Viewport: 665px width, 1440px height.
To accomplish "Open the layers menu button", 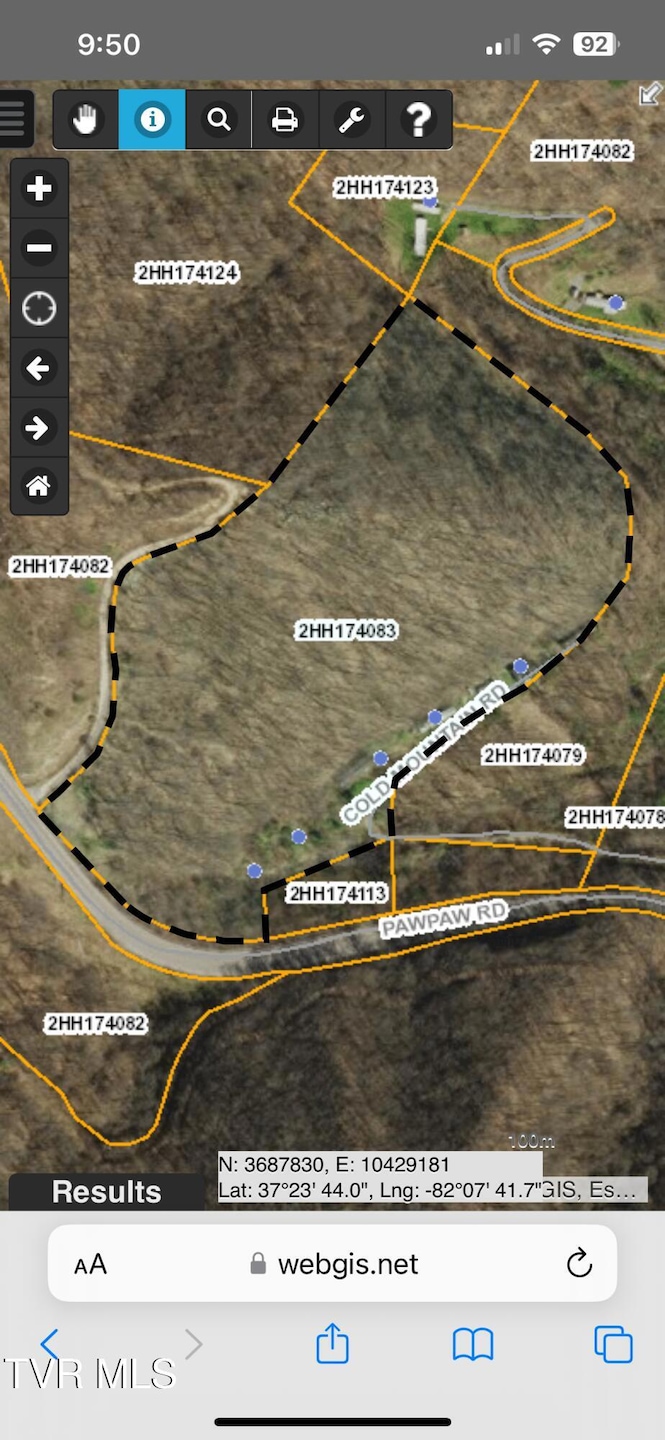I will (14, 119).
